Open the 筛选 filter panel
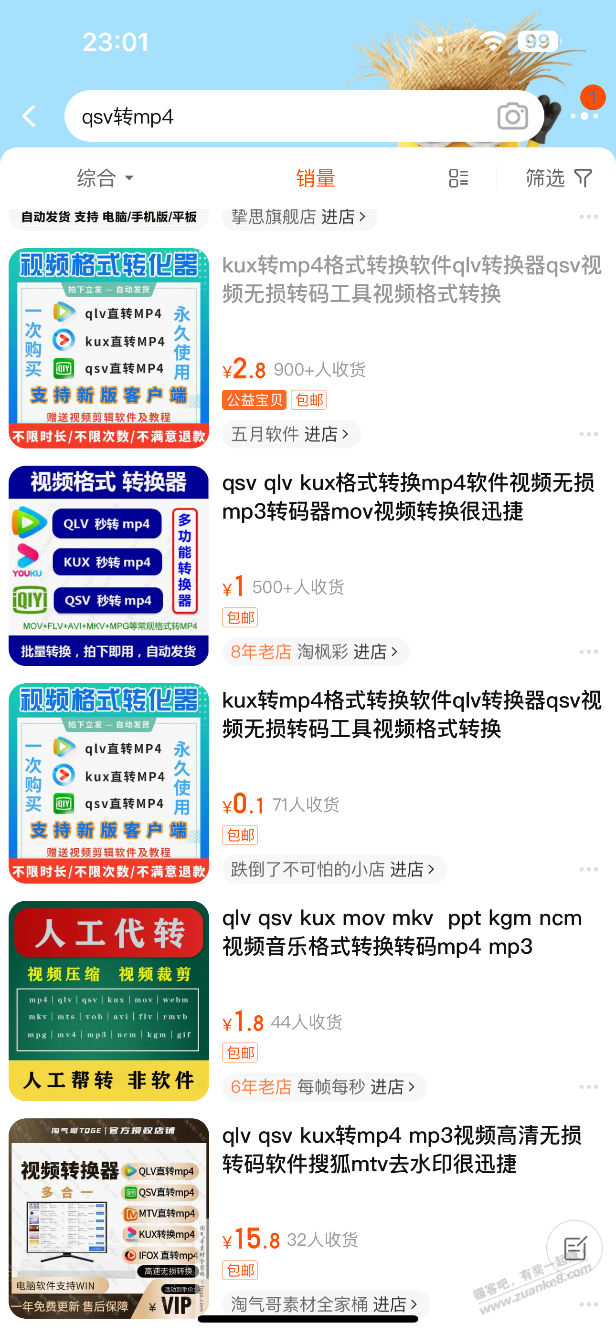Viewport: 616px width, 1334px height. pos(559,178)
